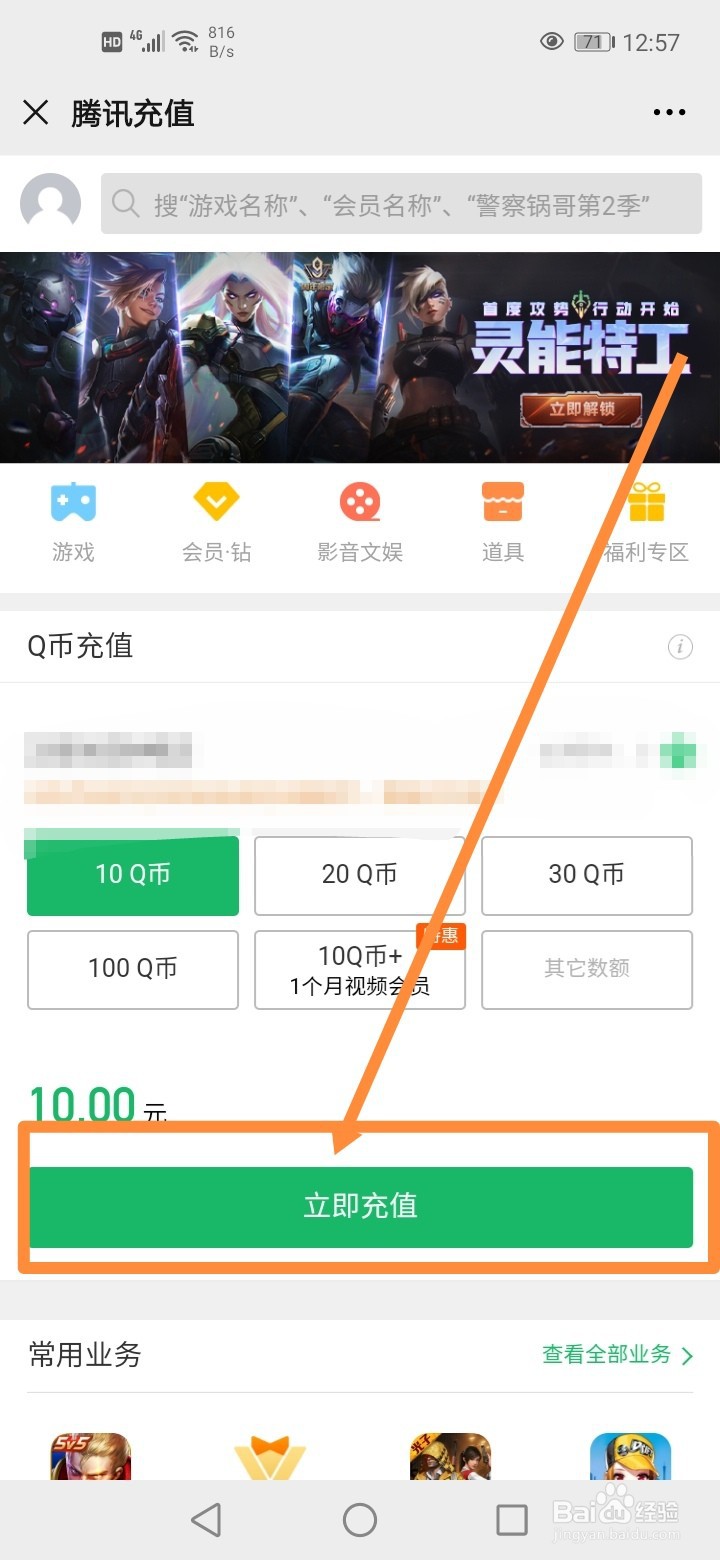Click 立即解锁 on the banner
The height and width of the screenshot is (1560, 720).
coord(581,407)
